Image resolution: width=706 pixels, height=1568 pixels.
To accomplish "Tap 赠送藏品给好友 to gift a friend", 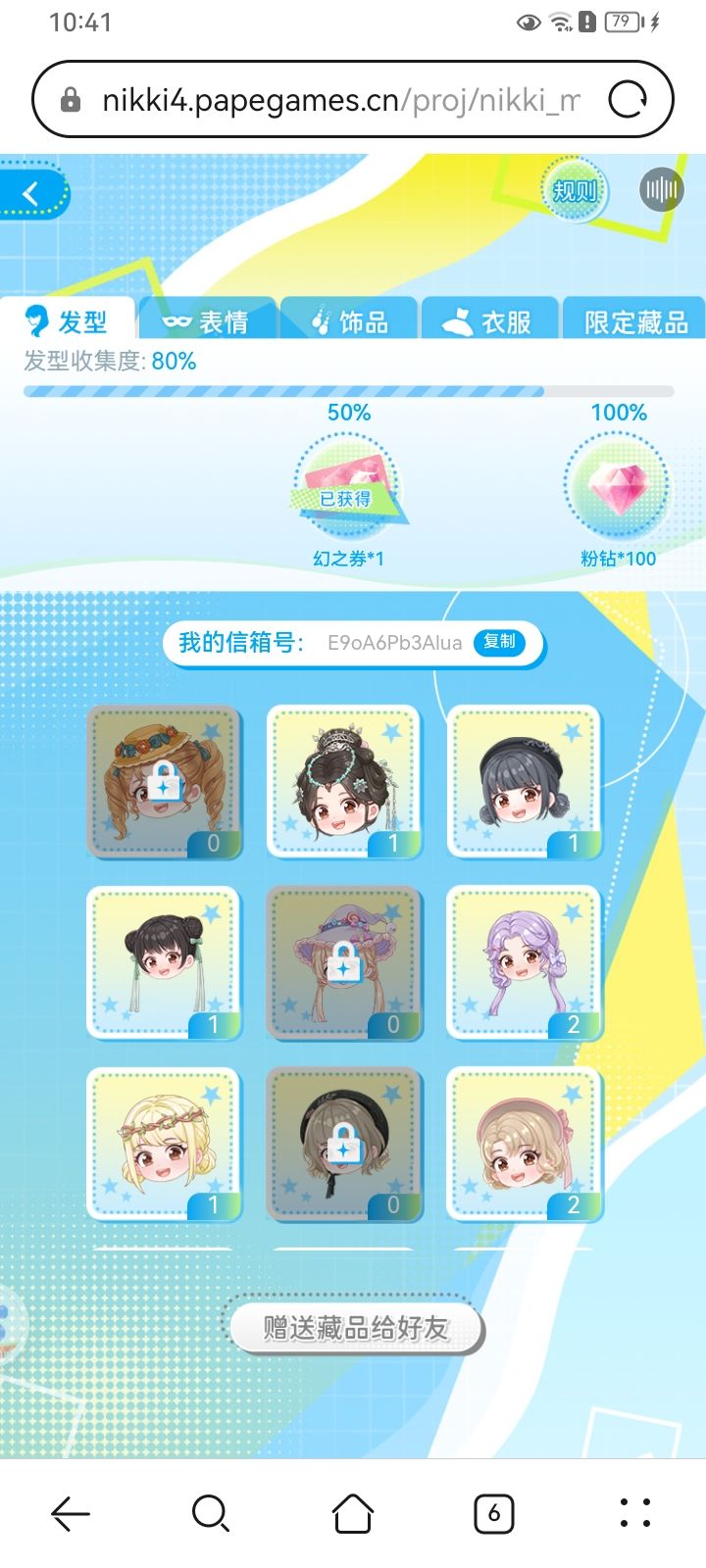I will tap(354, 1327).
